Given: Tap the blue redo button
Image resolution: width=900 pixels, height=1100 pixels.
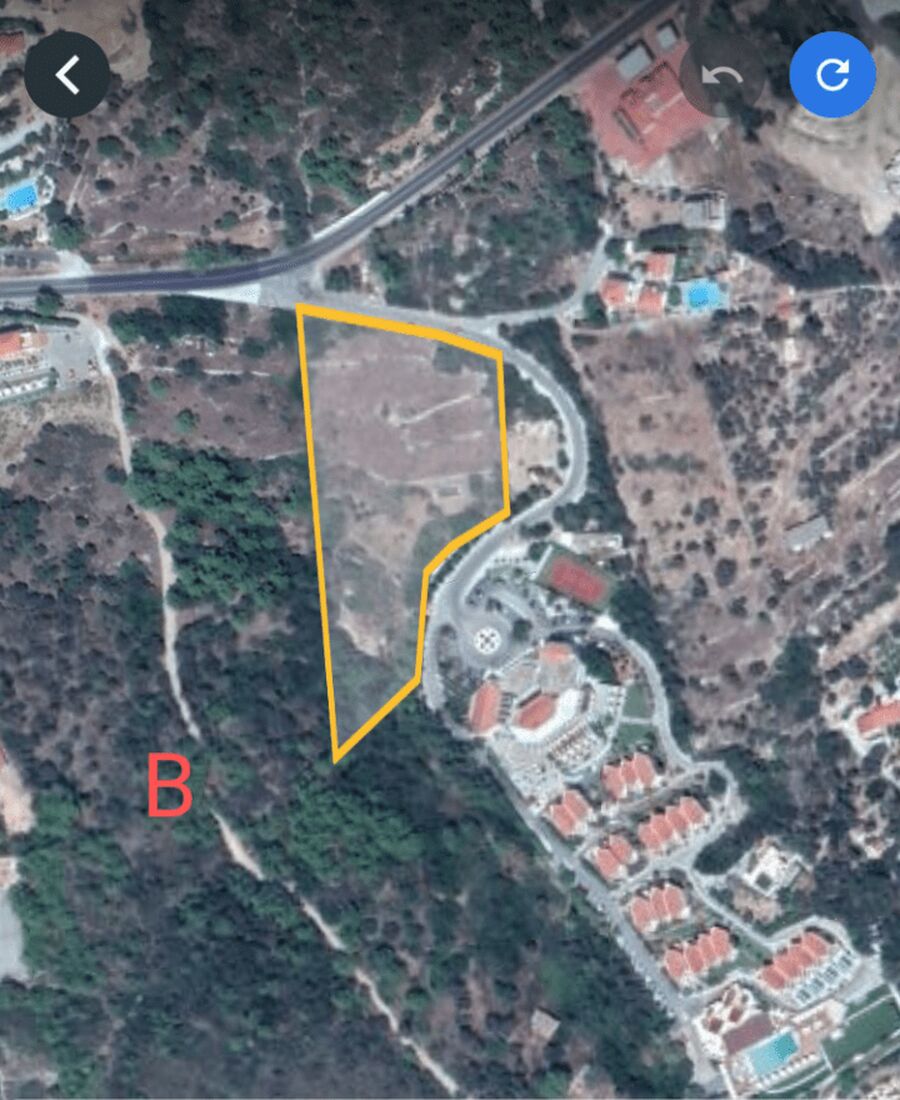Looking at the screenshot, I should tap(832, 75).
